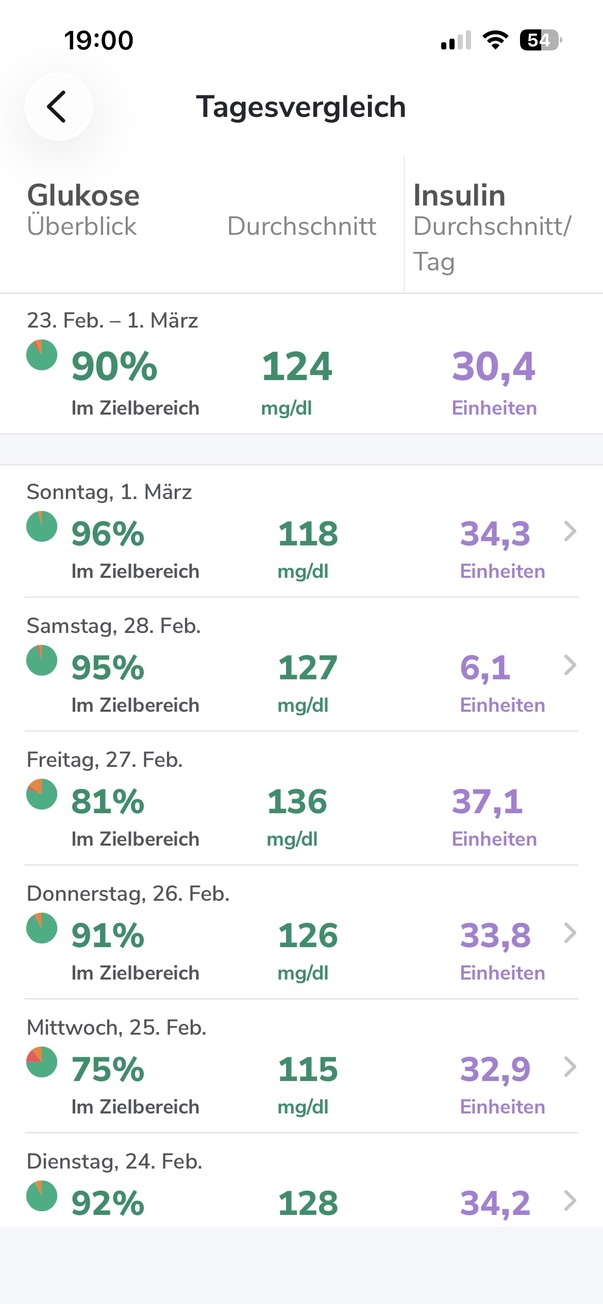Go back from Tagesvergleich
603x1304 pixels.
(x=58, y=106)
